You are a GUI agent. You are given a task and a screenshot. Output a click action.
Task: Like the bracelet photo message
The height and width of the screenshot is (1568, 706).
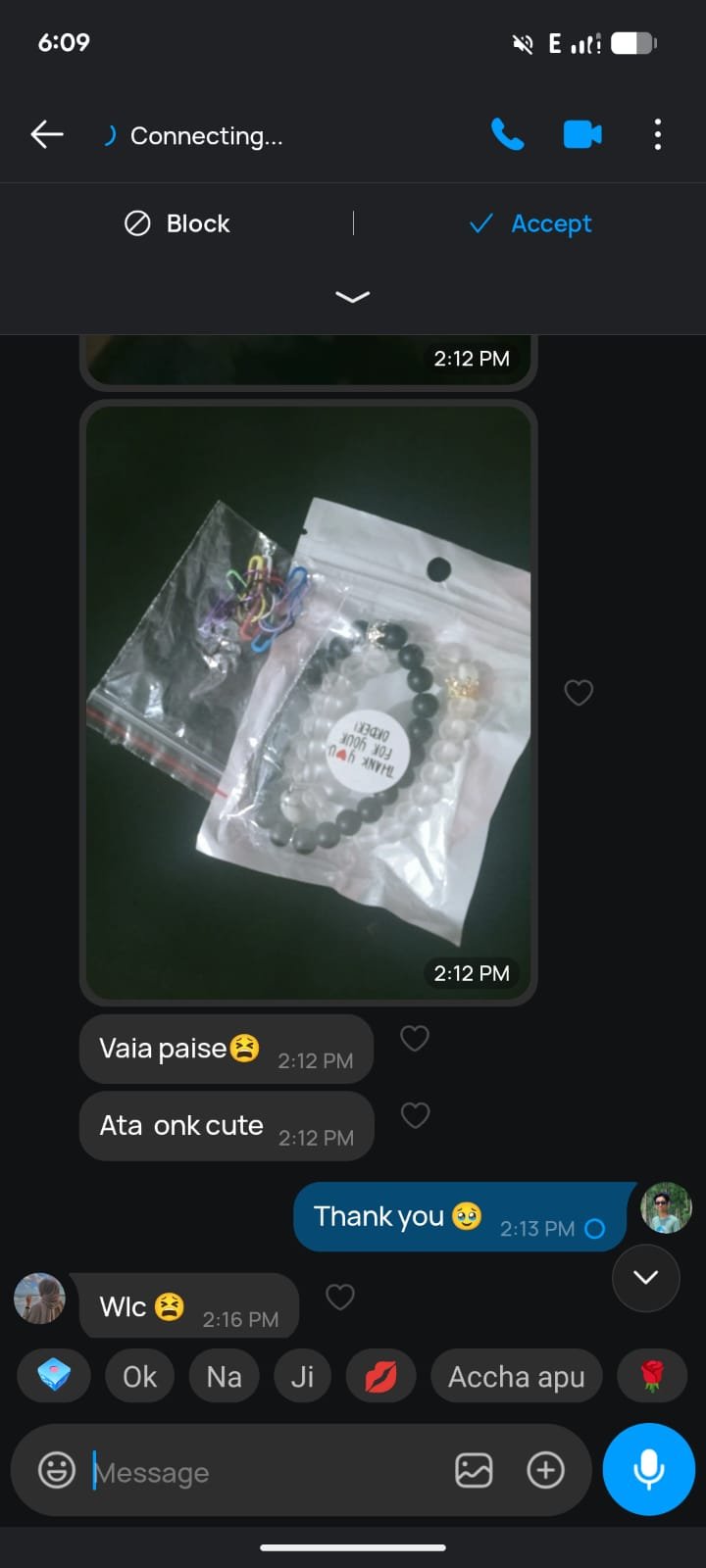579,693
